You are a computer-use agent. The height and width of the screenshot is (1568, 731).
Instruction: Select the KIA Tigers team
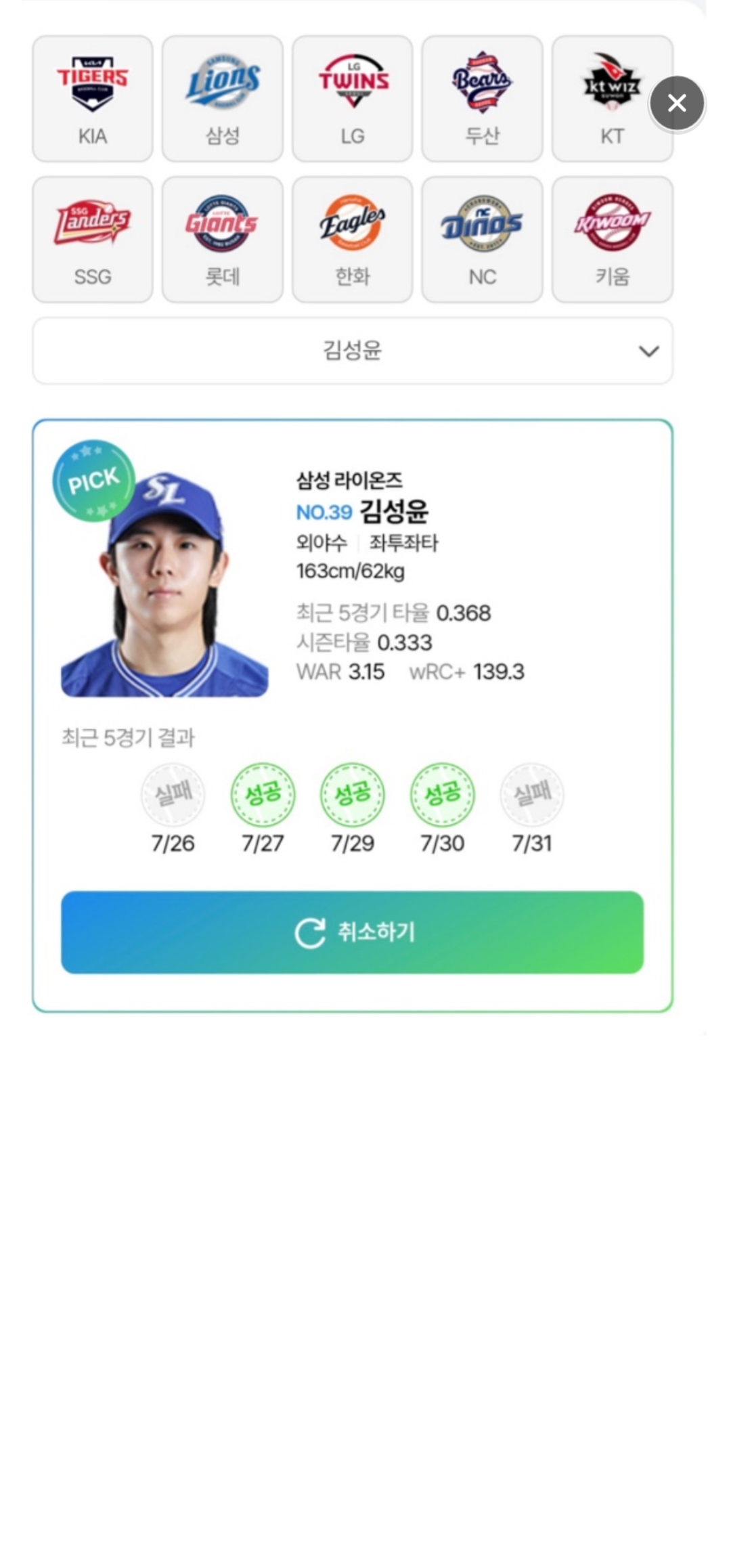(93, 99)
